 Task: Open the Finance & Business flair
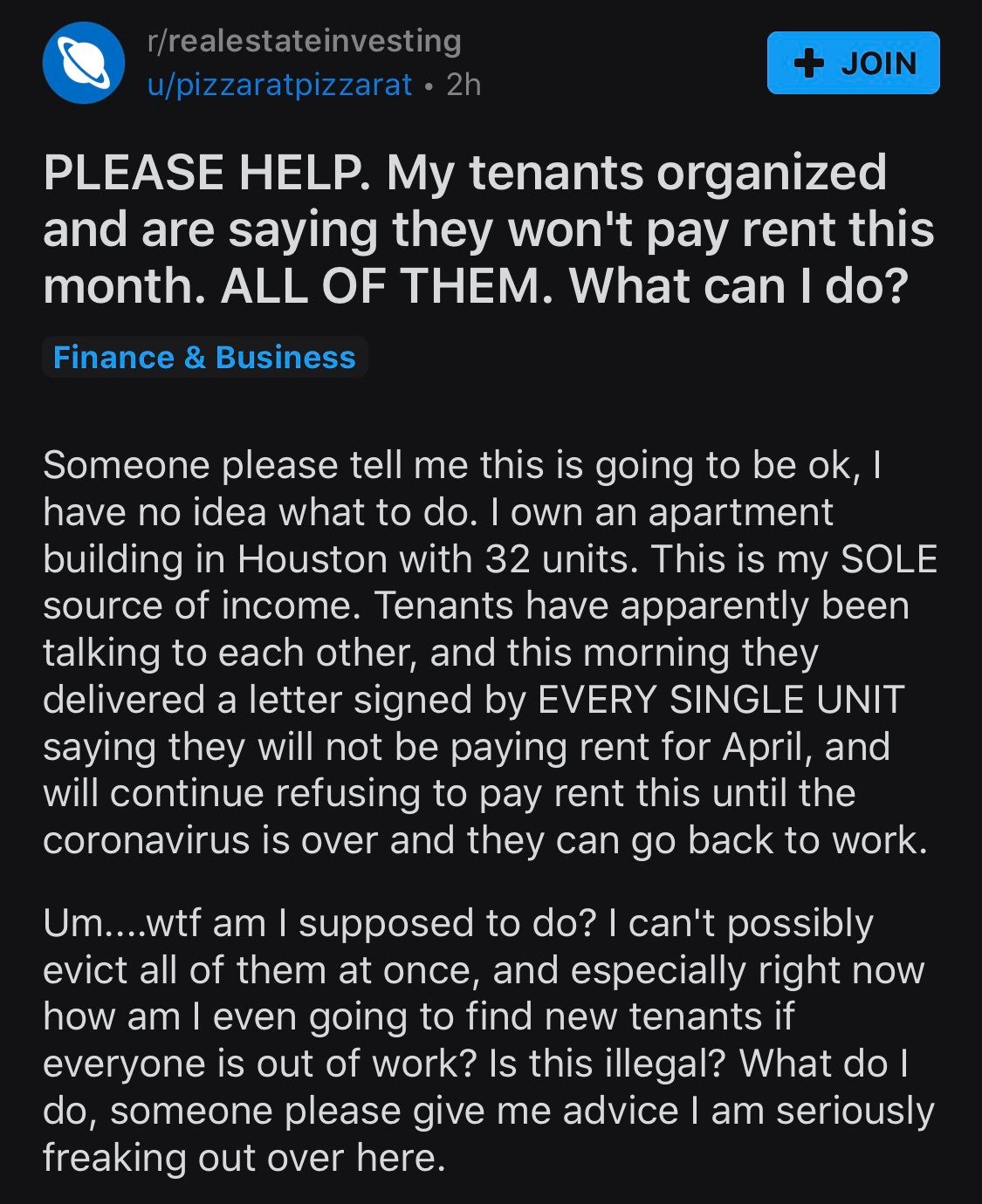tap(204, 358)
